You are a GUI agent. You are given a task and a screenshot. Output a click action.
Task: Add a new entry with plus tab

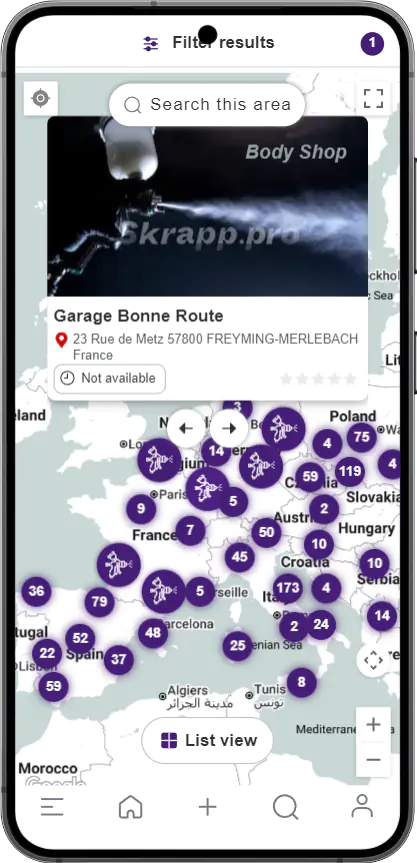207,807
